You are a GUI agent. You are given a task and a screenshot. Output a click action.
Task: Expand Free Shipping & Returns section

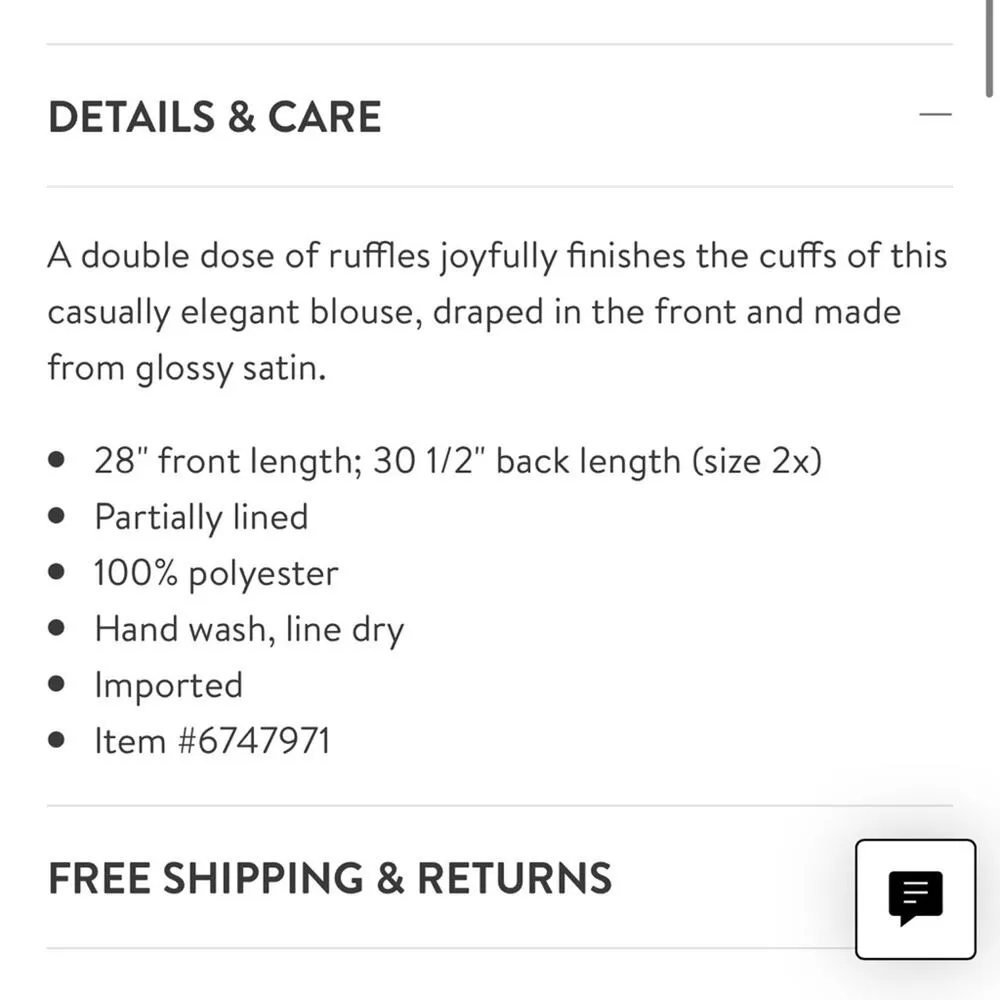330,878
